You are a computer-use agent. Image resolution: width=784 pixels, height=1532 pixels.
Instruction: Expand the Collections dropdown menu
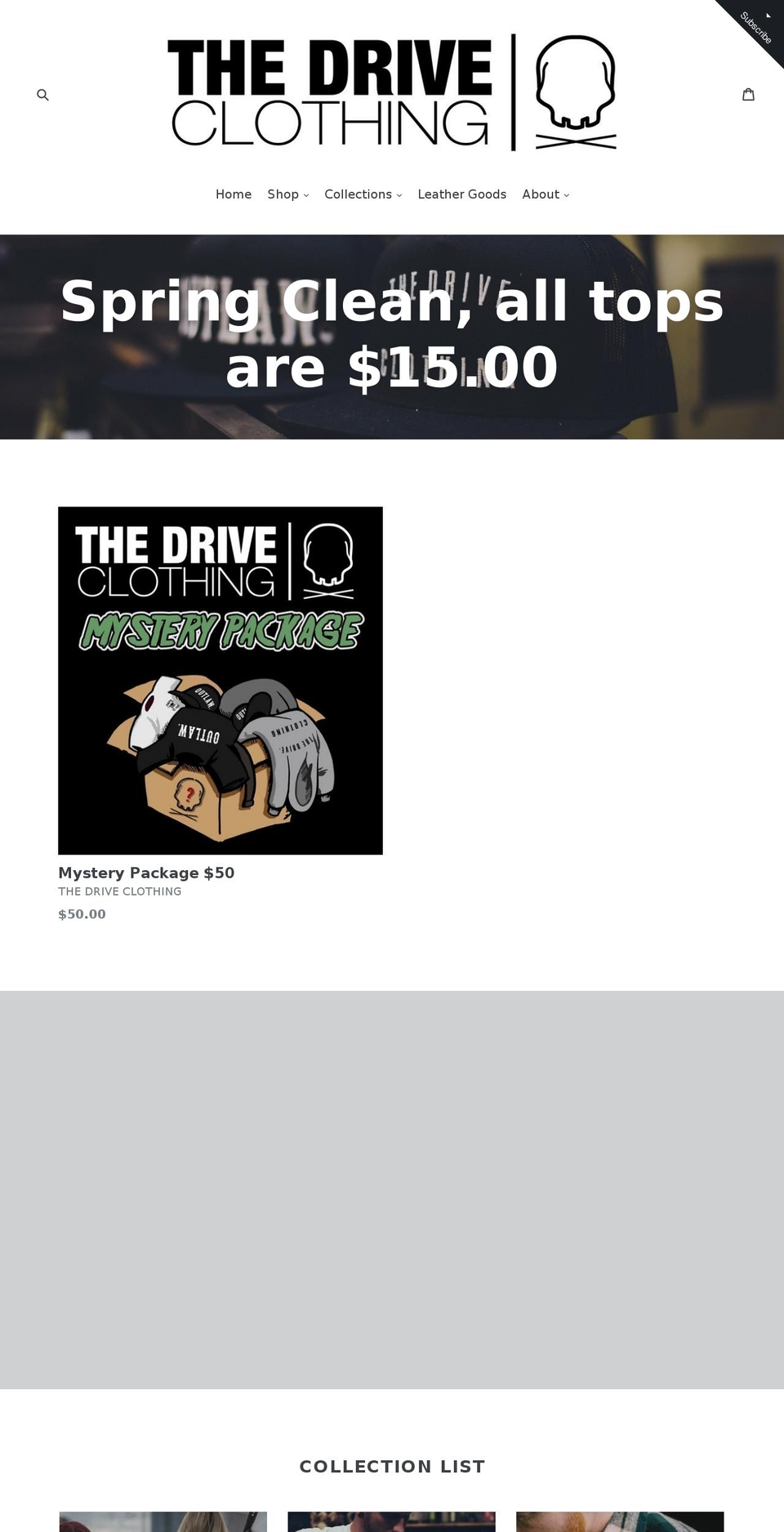coord(363,194)
